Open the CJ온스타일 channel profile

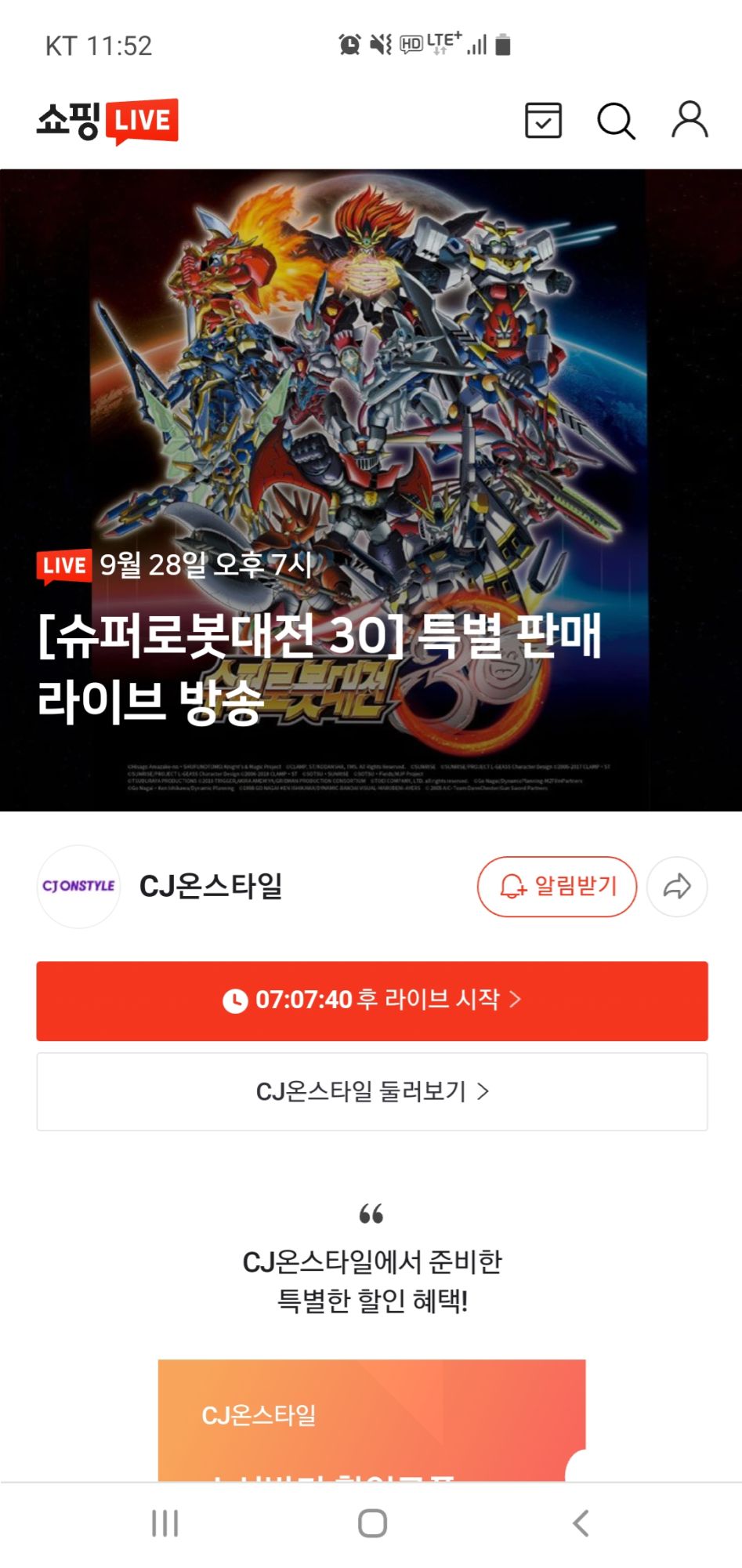(x=79, y=887)
